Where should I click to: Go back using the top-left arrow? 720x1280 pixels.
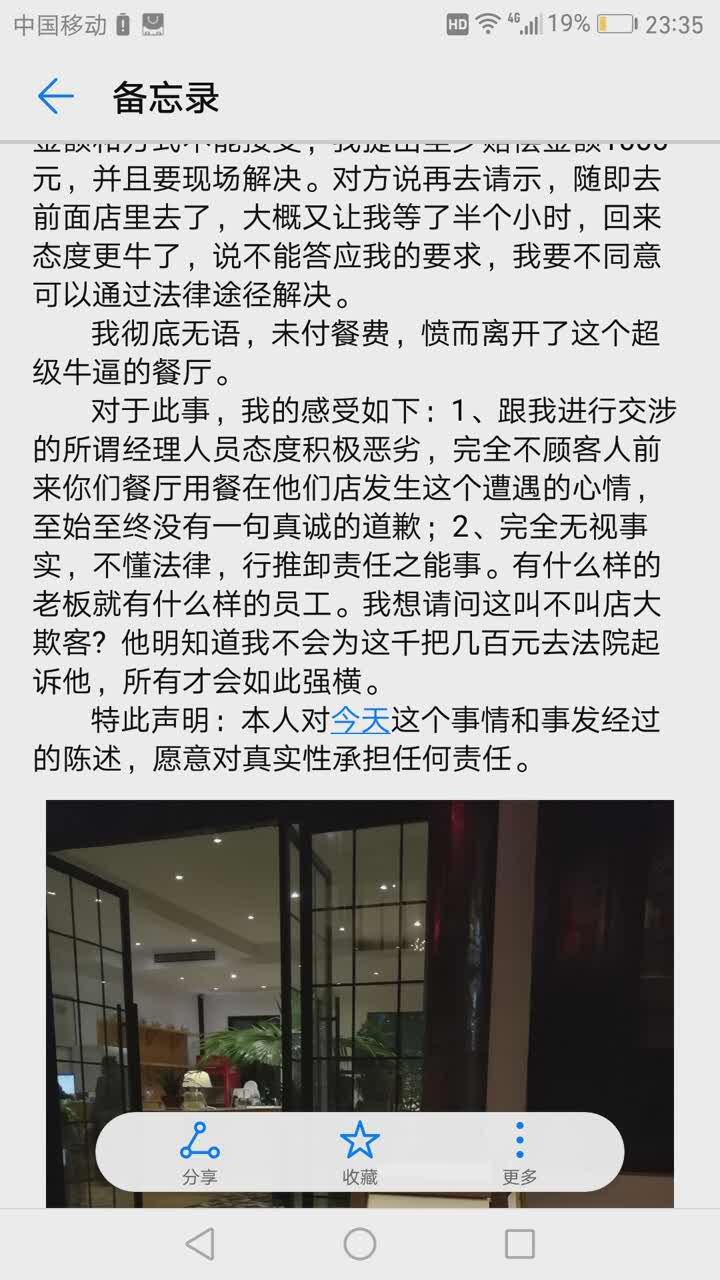[55, 97]
